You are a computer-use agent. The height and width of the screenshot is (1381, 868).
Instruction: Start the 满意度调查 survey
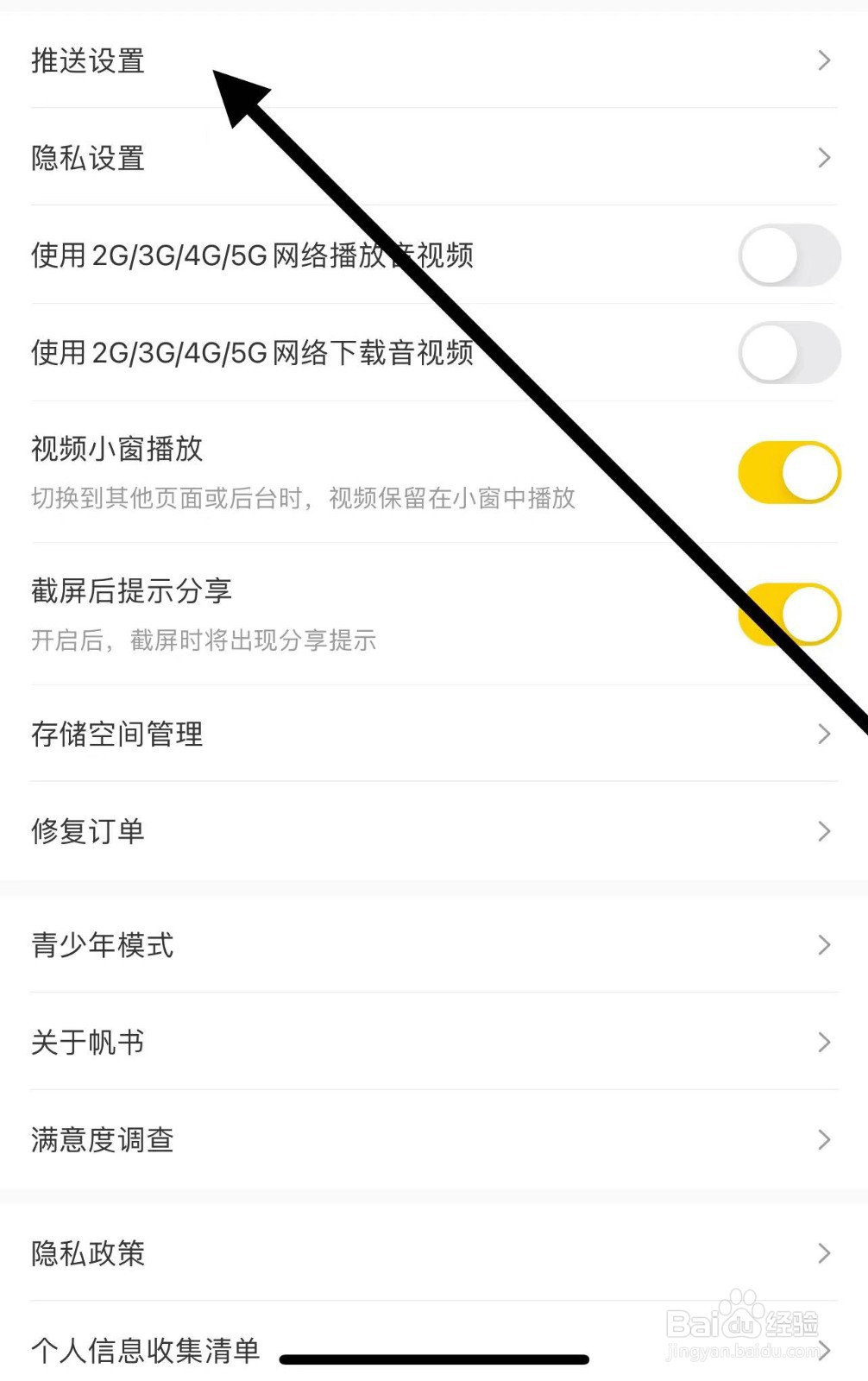pyautogui.click(x=102, y=1139)
